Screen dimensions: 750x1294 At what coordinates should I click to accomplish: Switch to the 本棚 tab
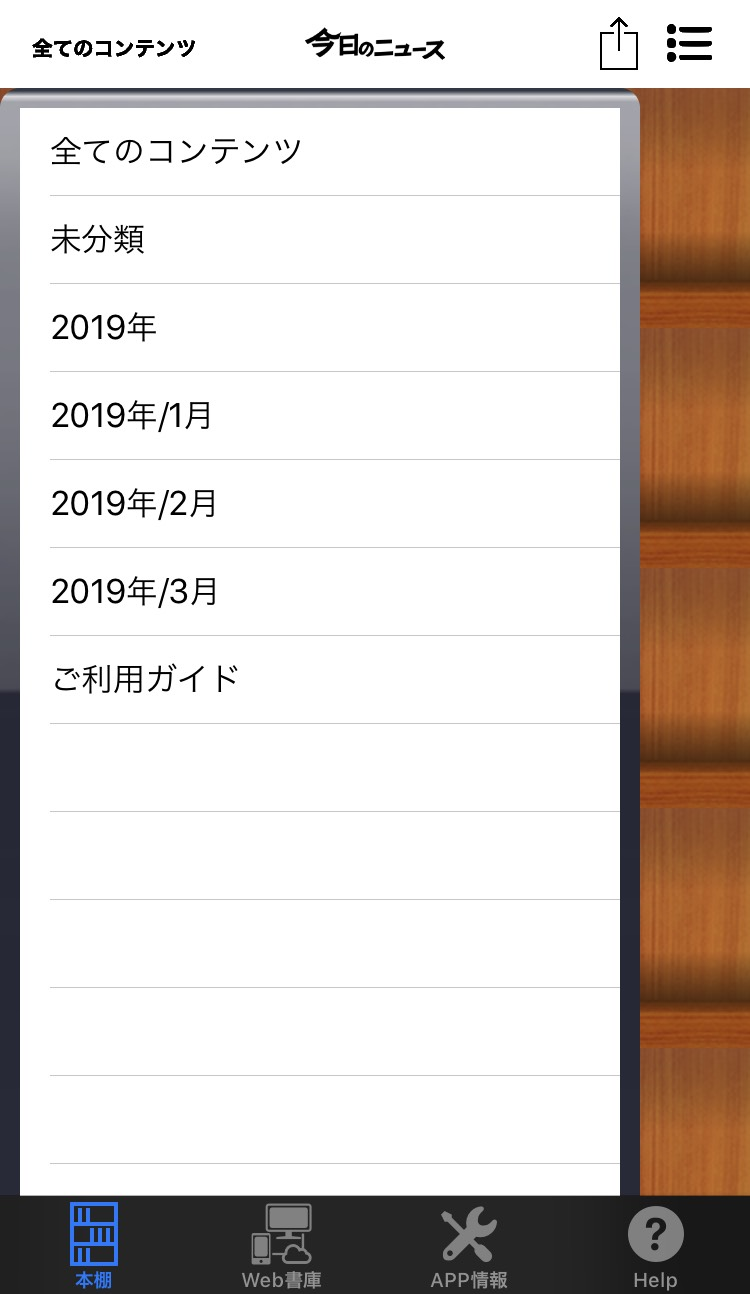94,1245
